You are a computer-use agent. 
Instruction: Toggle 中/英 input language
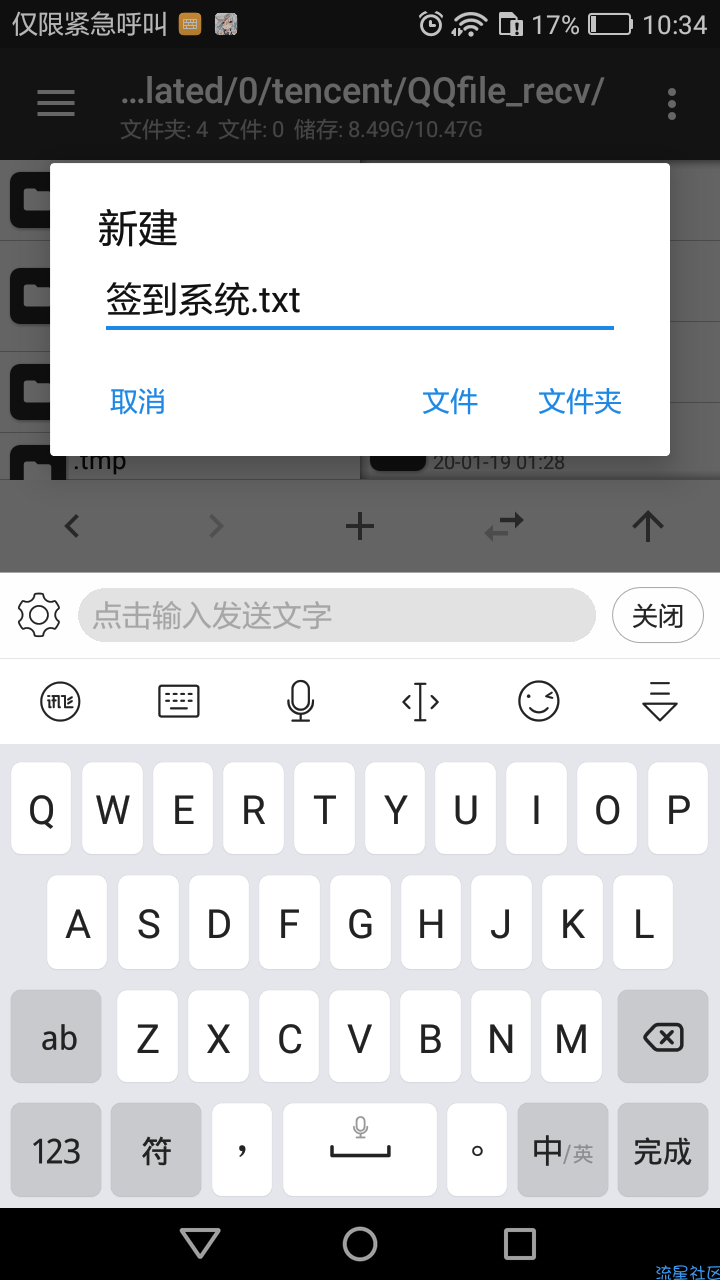pos(562,1150)
